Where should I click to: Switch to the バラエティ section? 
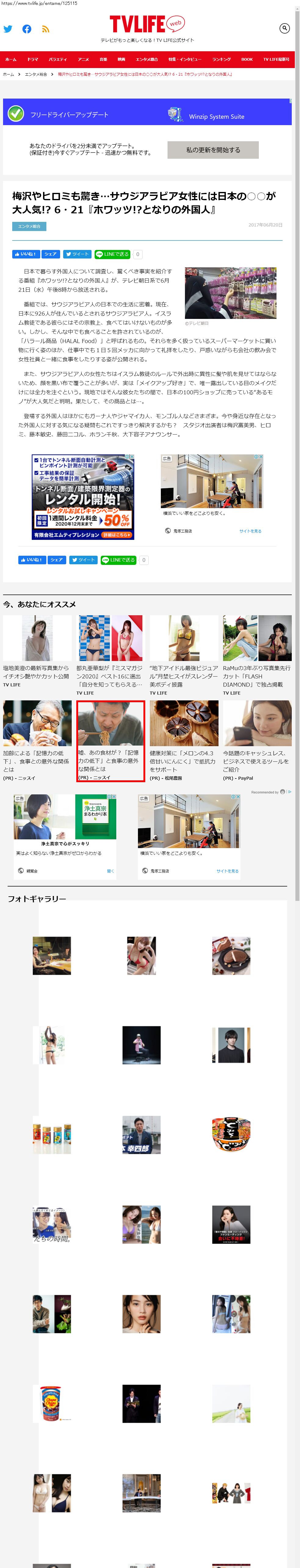58,60
